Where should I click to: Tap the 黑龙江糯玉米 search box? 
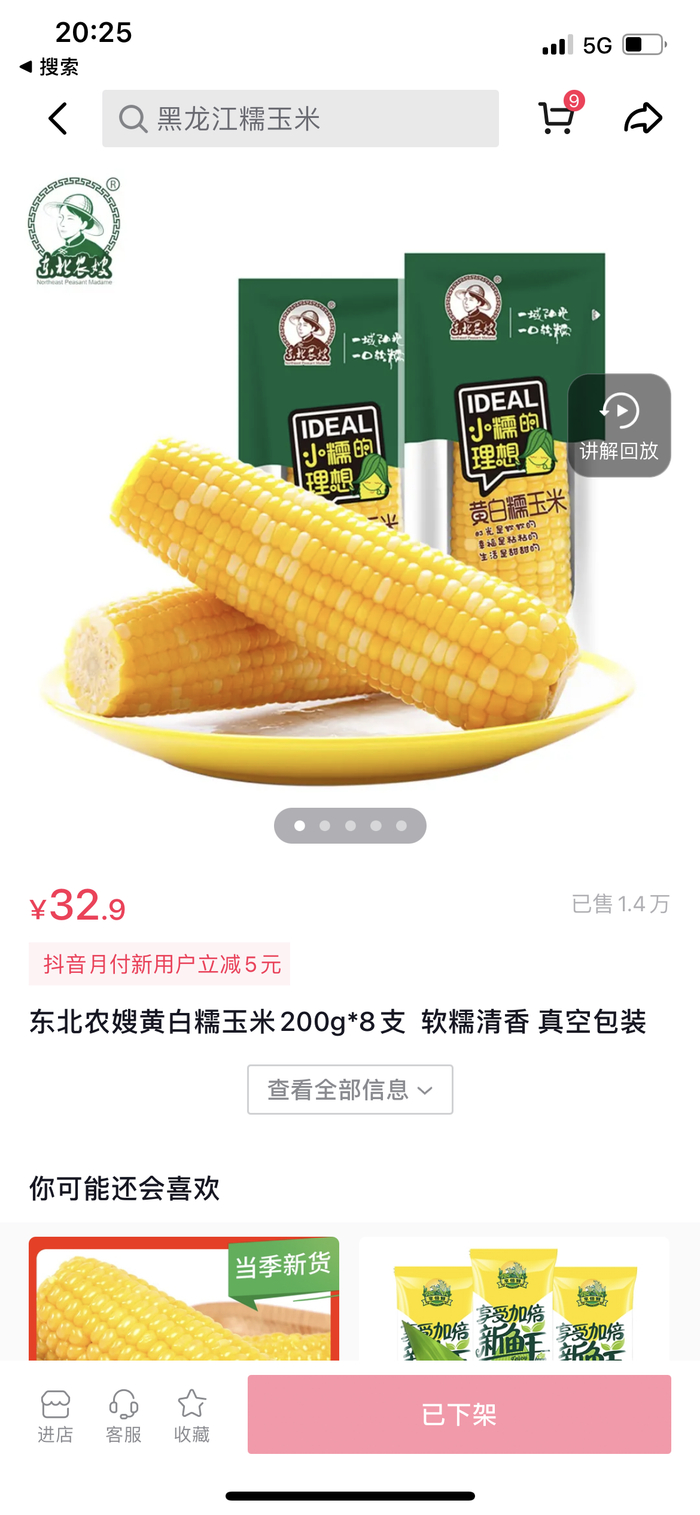click(300, 119)
